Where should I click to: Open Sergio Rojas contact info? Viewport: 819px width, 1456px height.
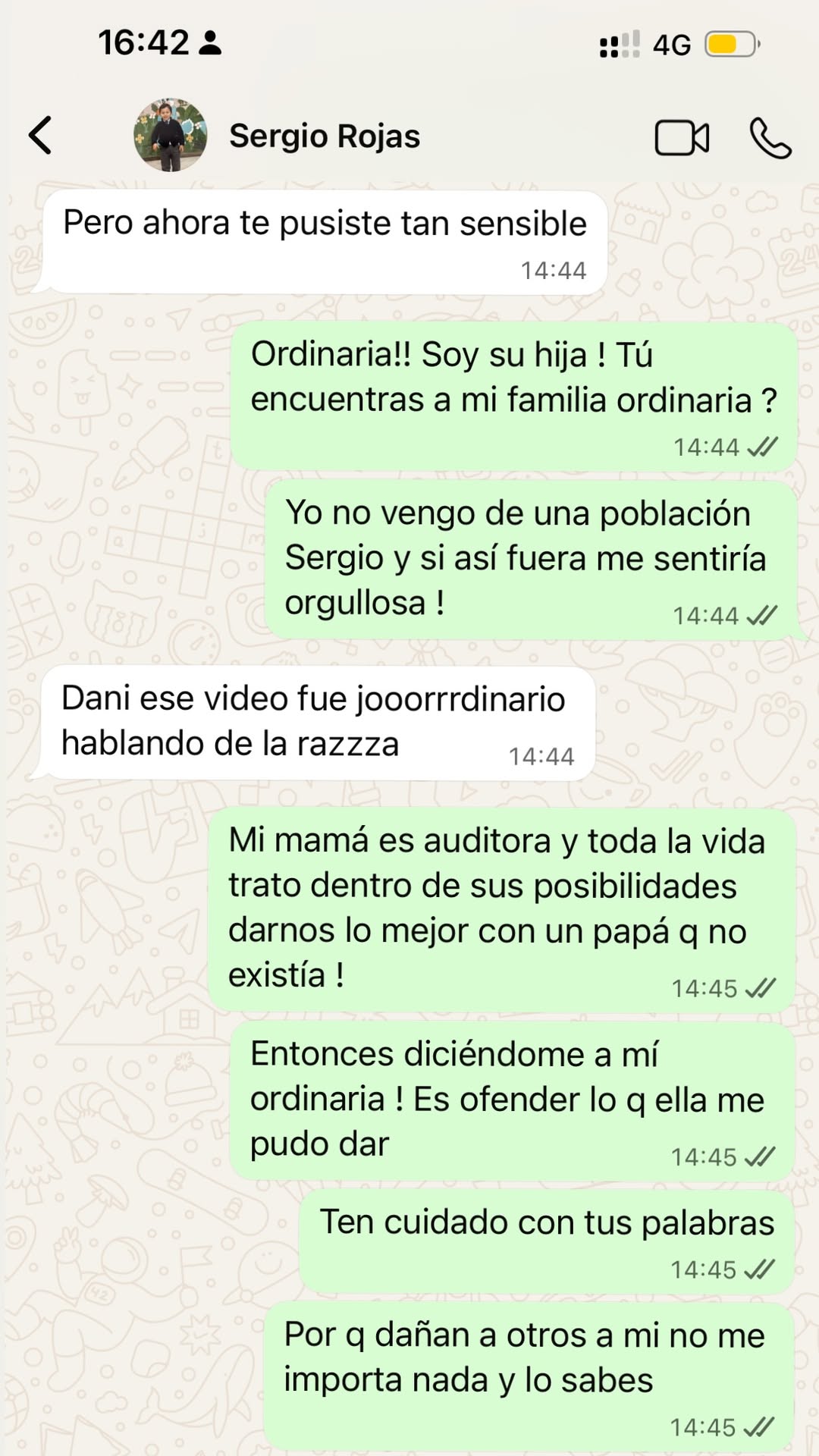pos(325,136)
